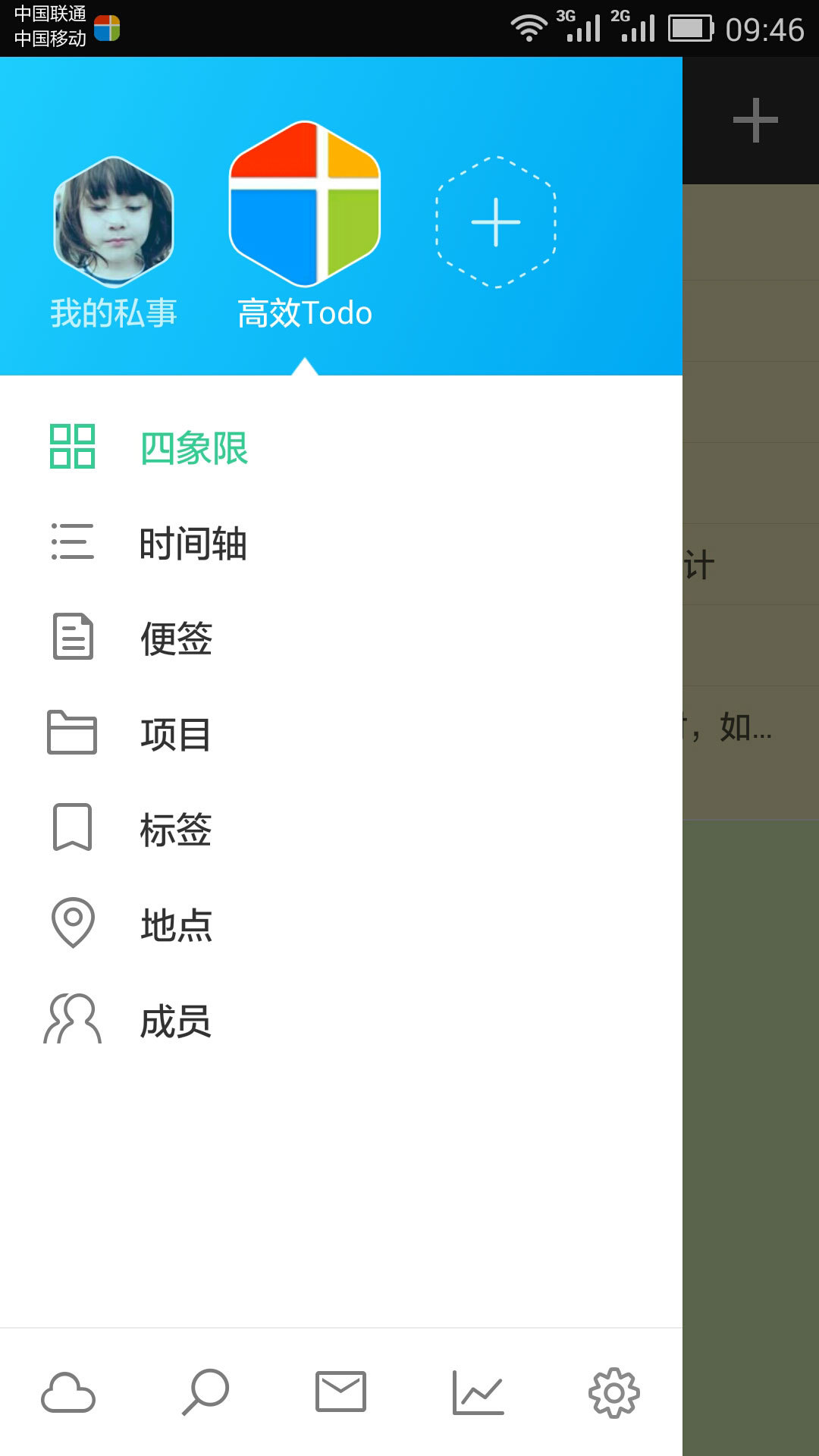Open 标签 tags
Screen dimensions: 819x1456
(x=176, y=830)
